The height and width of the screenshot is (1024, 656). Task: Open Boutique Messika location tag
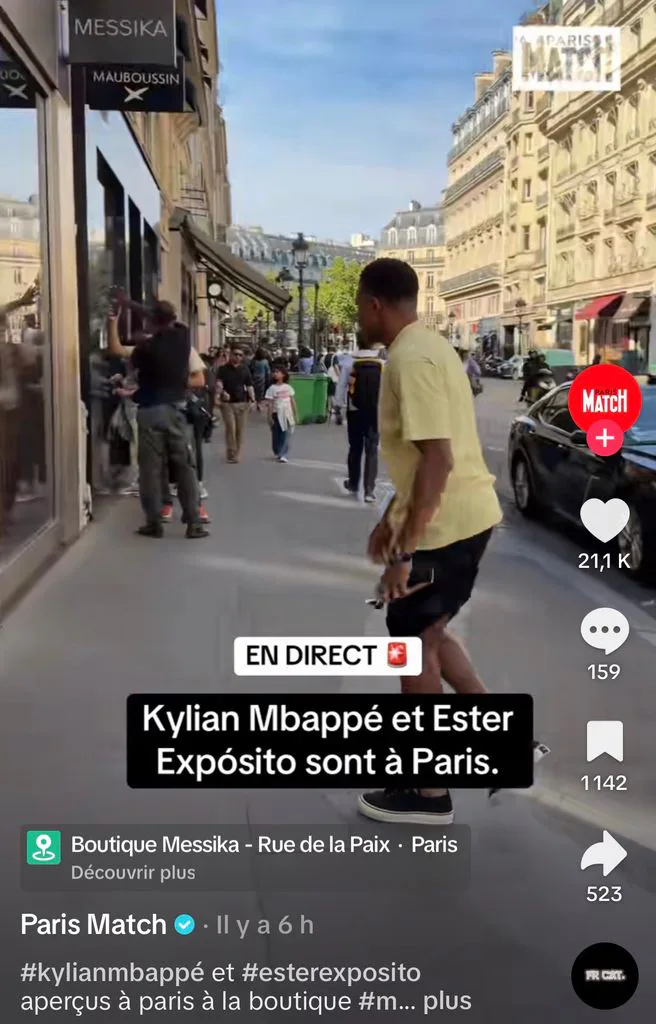[x=245, y=857]
